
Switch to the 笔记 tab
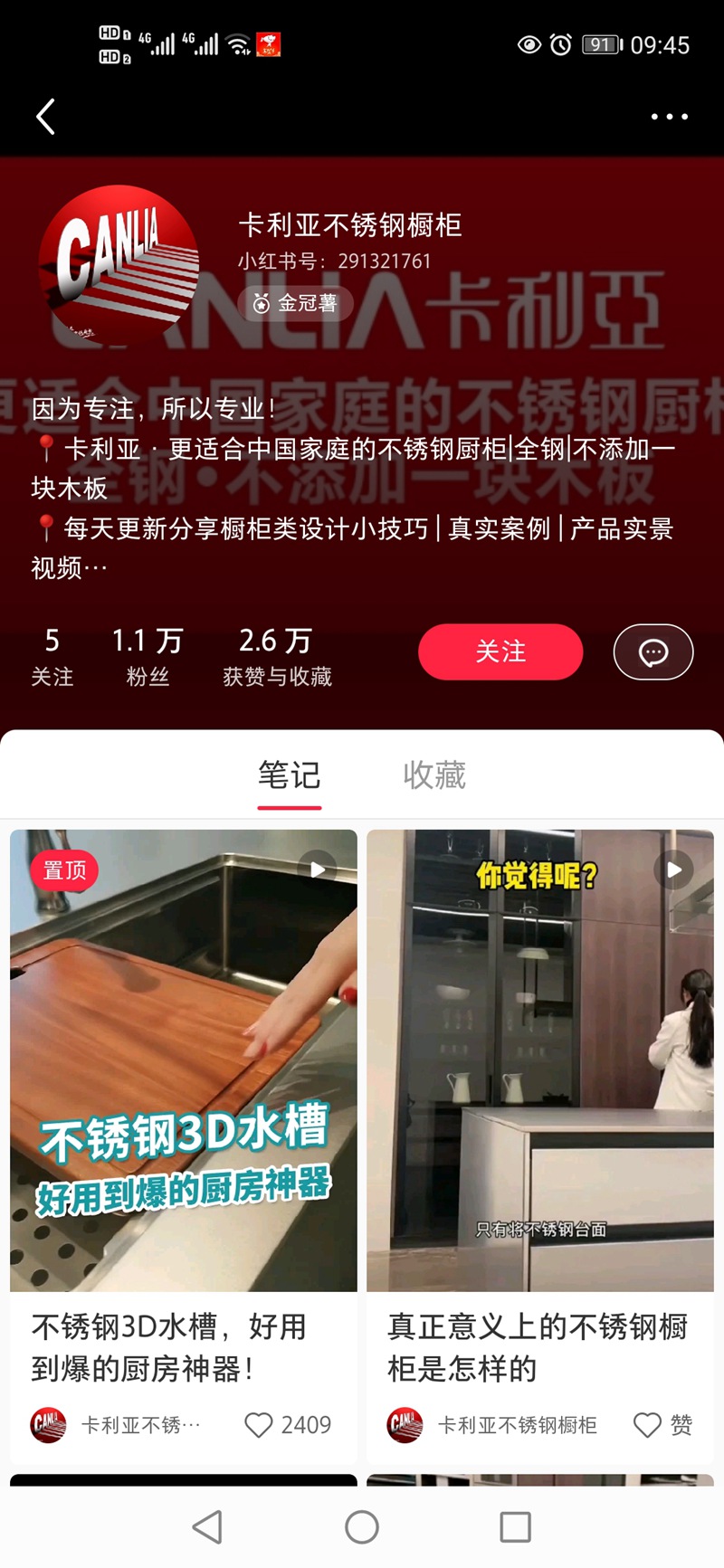(289, 775)
